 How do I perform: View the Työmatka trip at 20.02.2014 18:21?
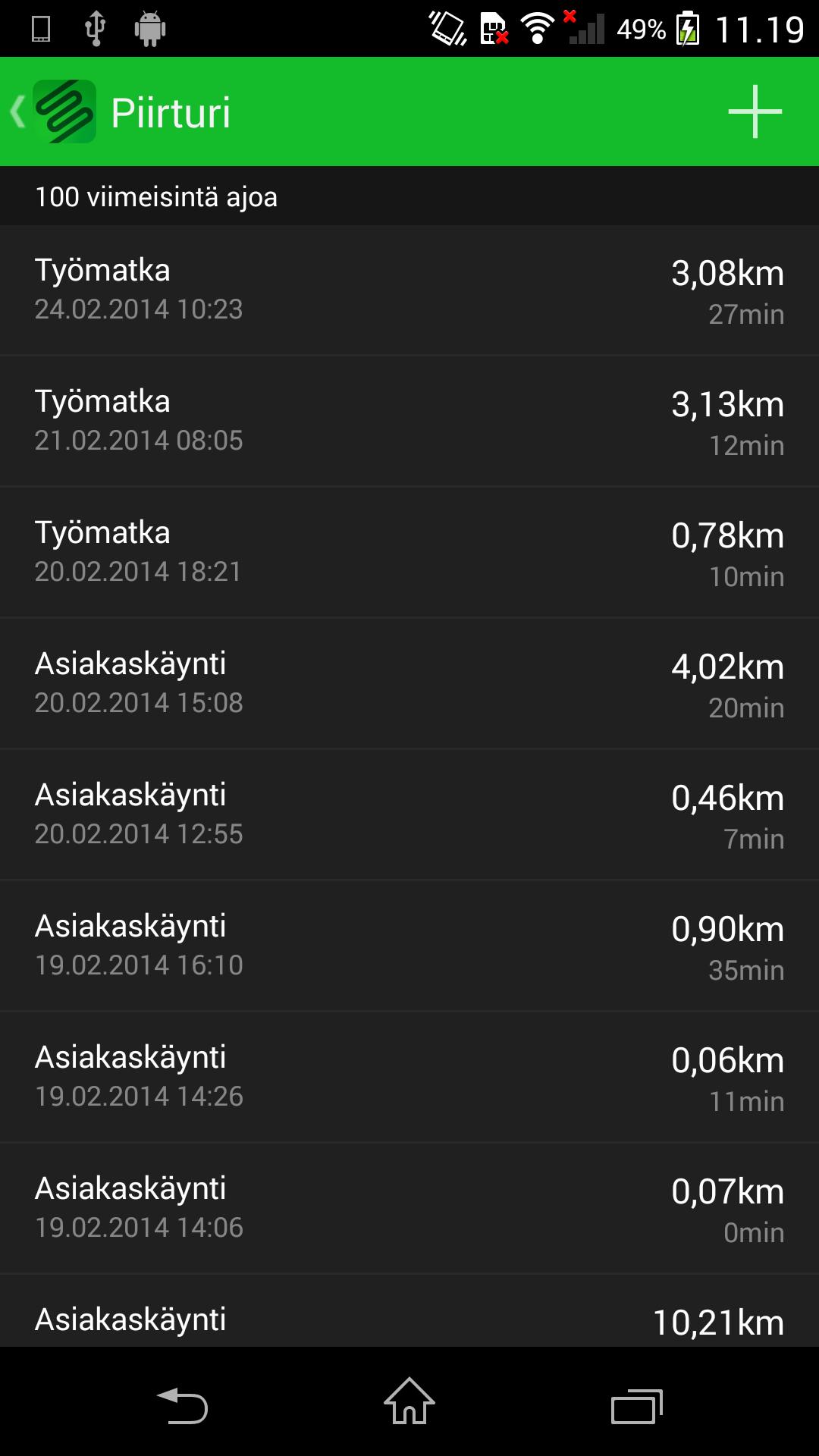pyautogui.click(x=409, y=553)
